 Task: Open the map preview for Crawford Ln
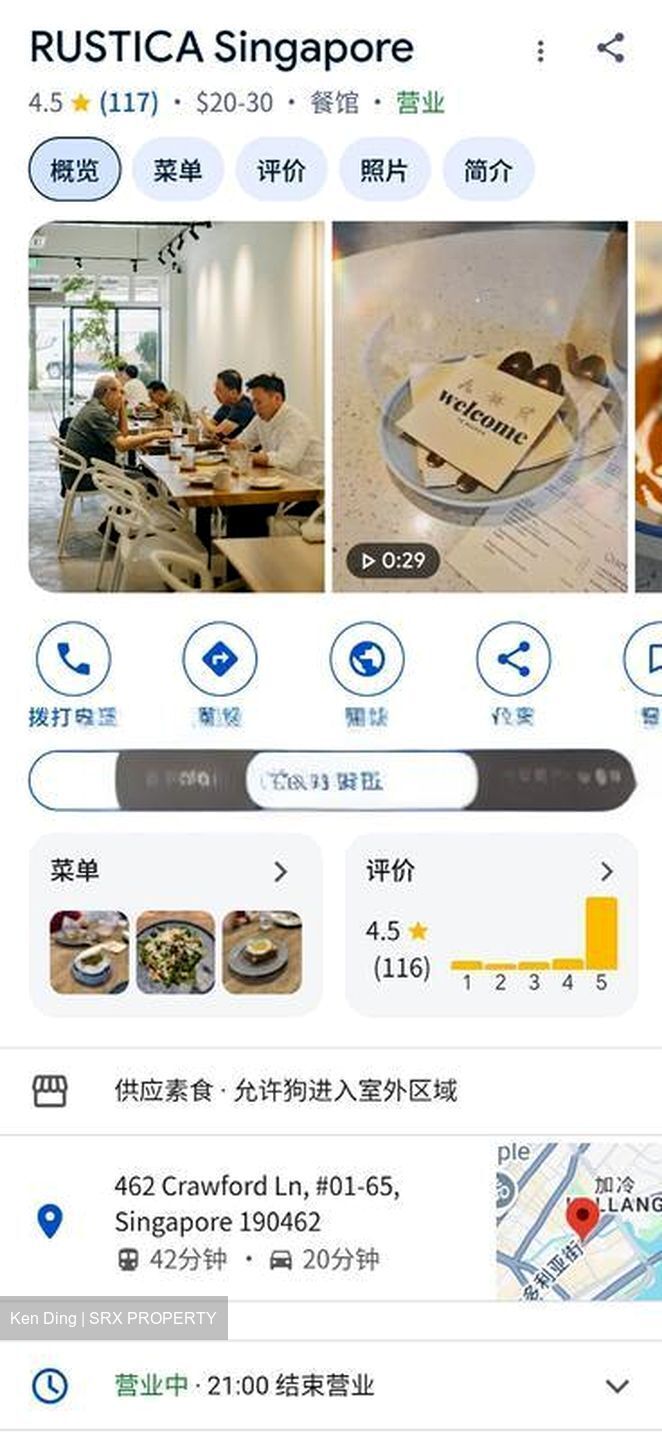point(578,1220)
